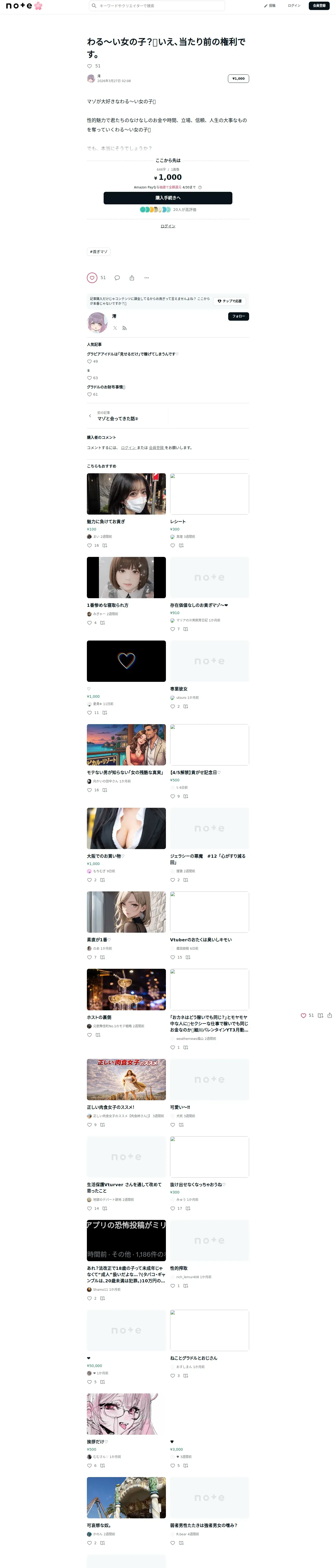Open the ログイン link in the header

[294, 5]
